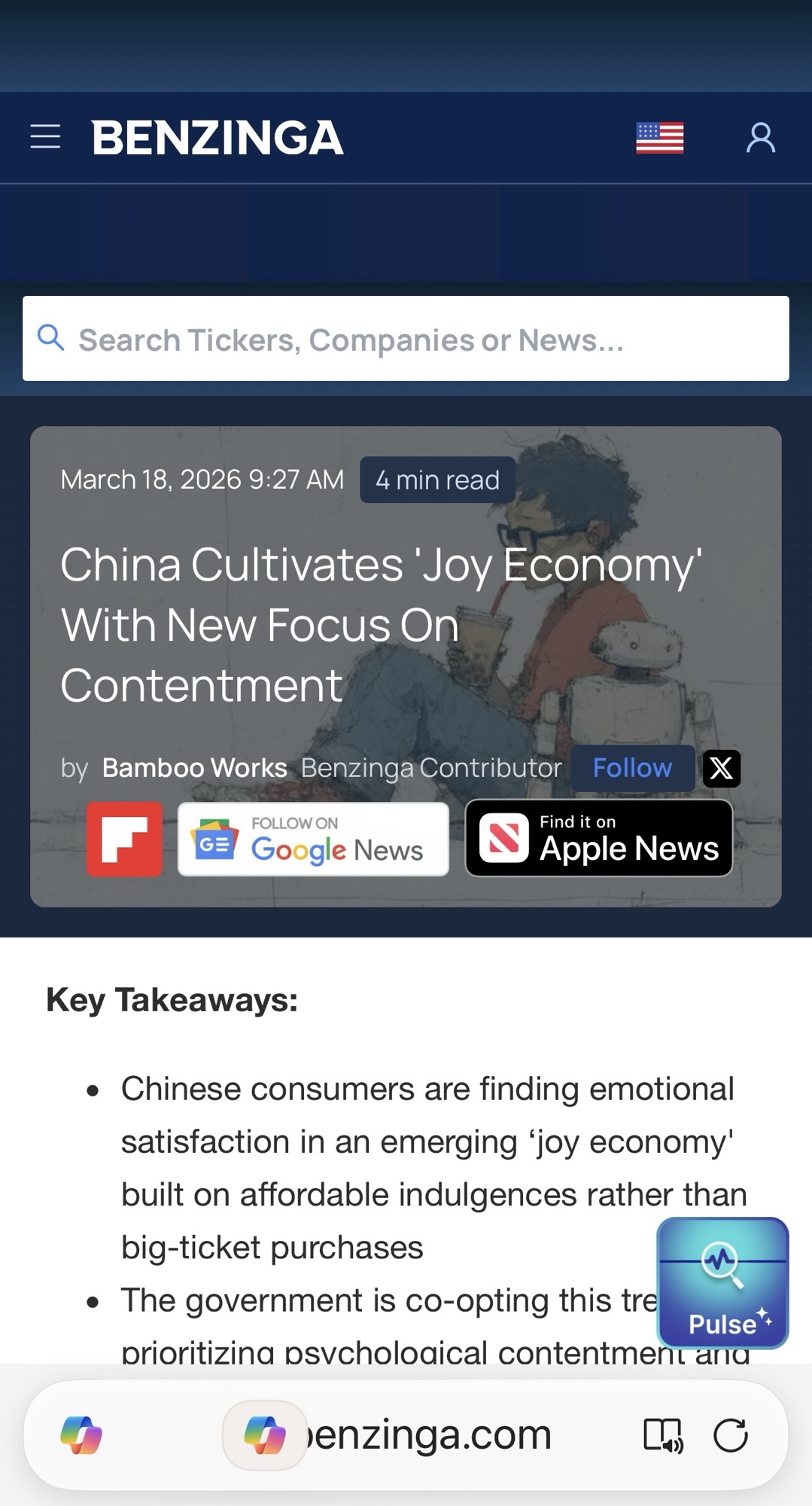Tap the search tickers and companies field
The height and width of the screenshot is (1506, 812).
[x=406, y=339]
